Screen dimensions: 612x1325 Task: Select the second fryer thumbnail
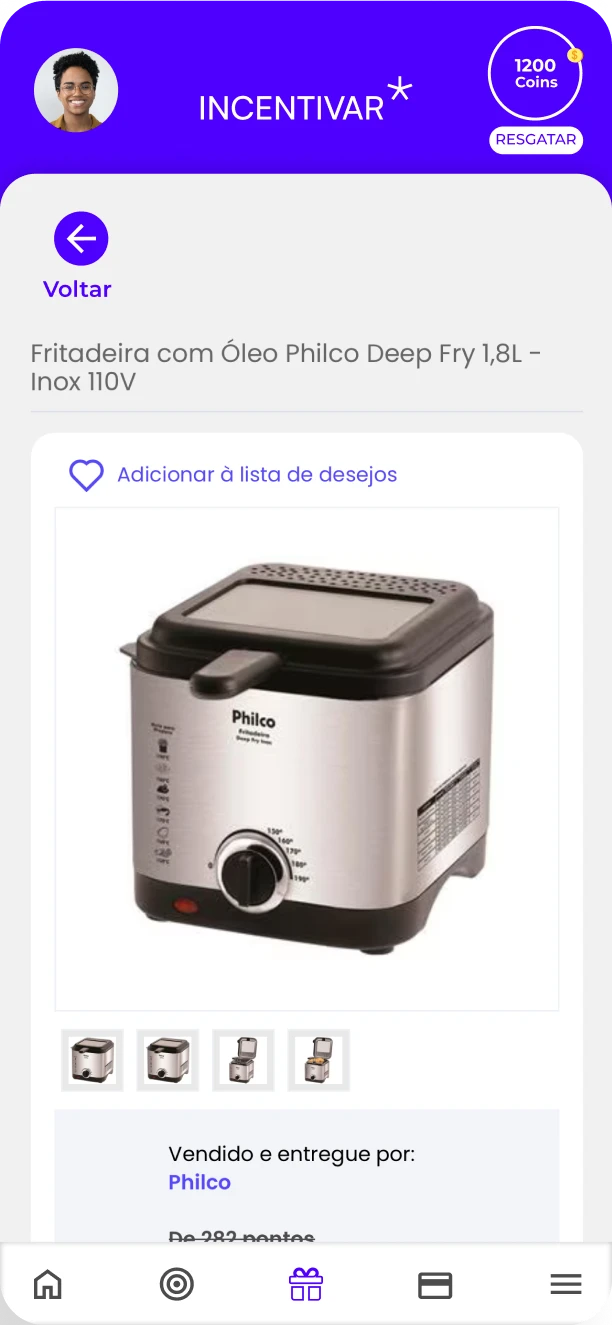click(167, 1060)
